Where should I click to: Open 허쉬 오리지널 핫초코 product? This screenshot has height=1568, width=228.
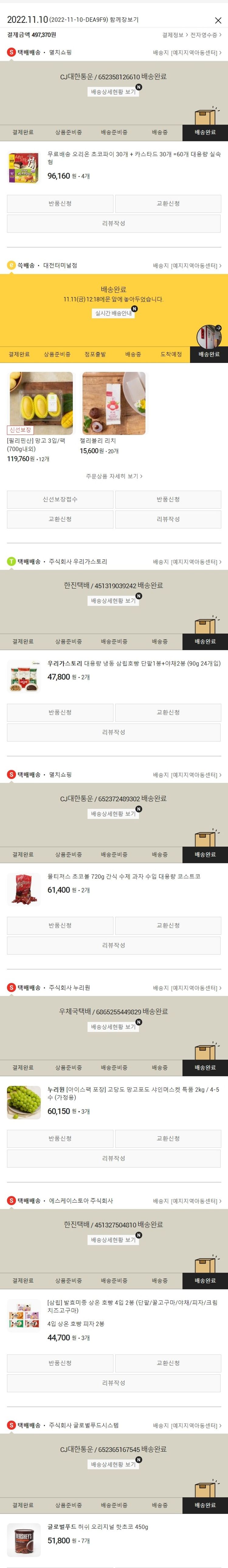click(97, 1527)
